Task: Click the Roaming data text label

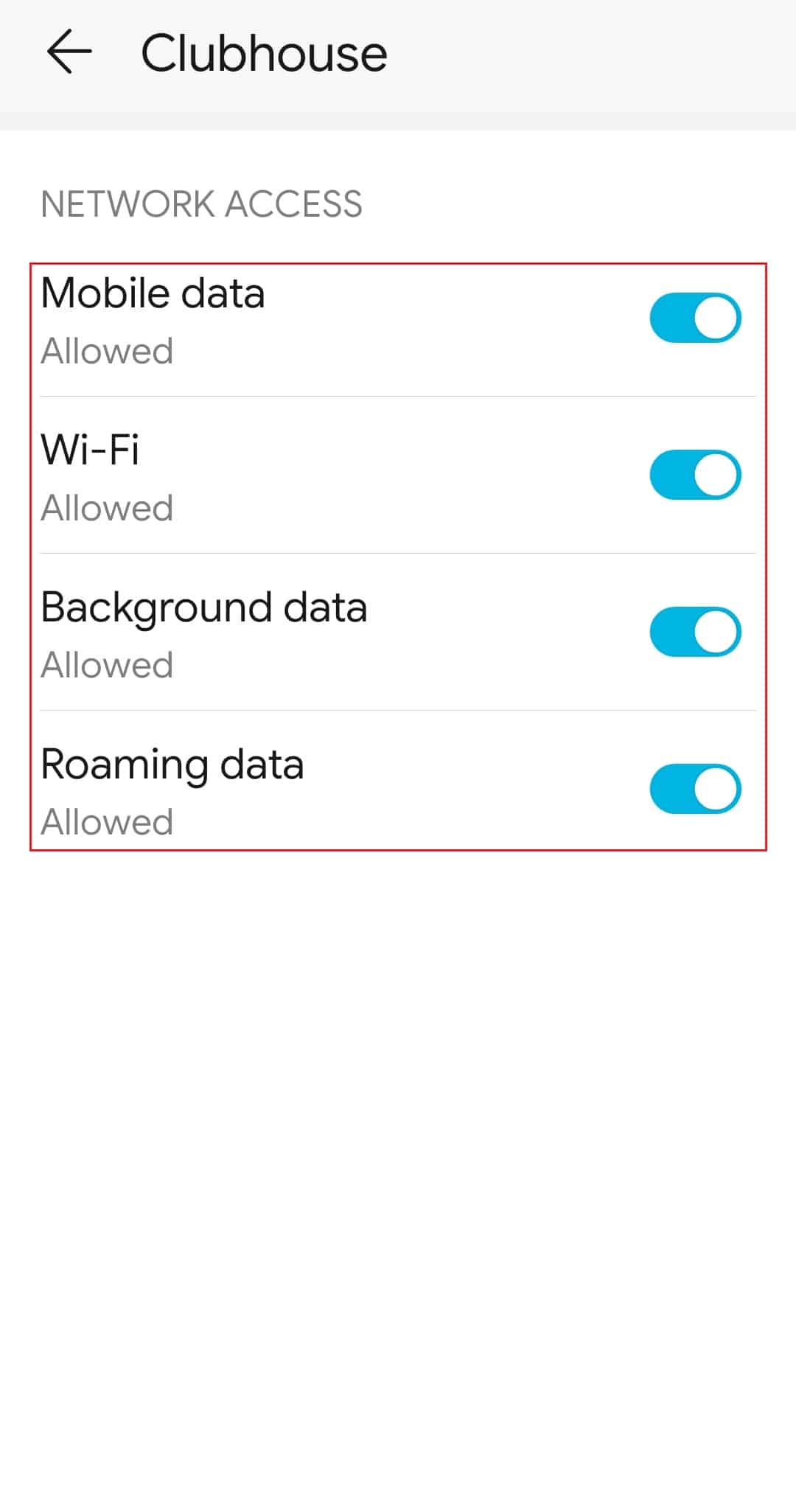Action: 173,764
